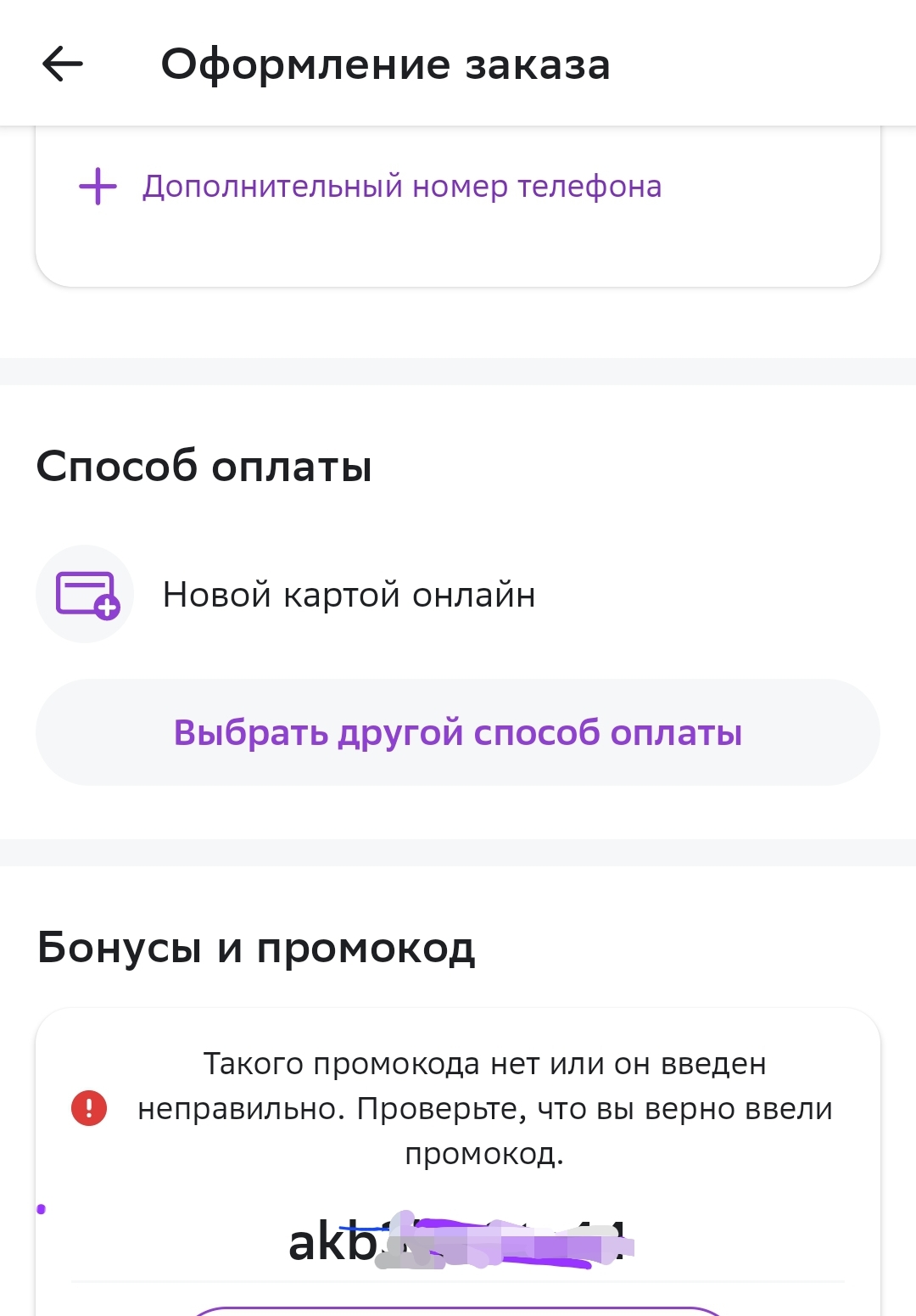Add an additional phone number
Screen dimensions: 916x1316
[x=371, y=186]
